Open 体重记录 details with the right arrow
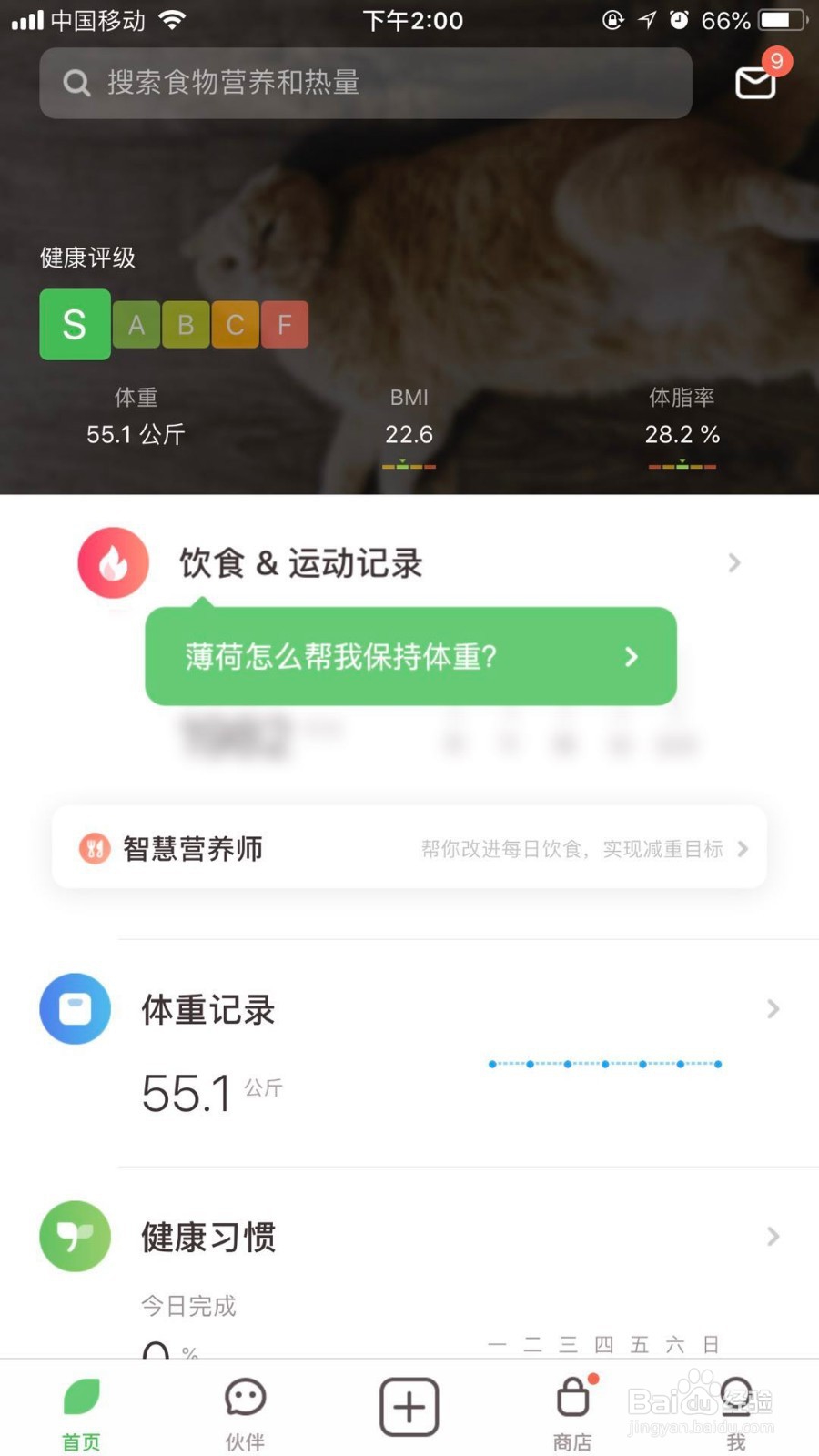This screenshot has width=819, height=1456. point(773,1008)
